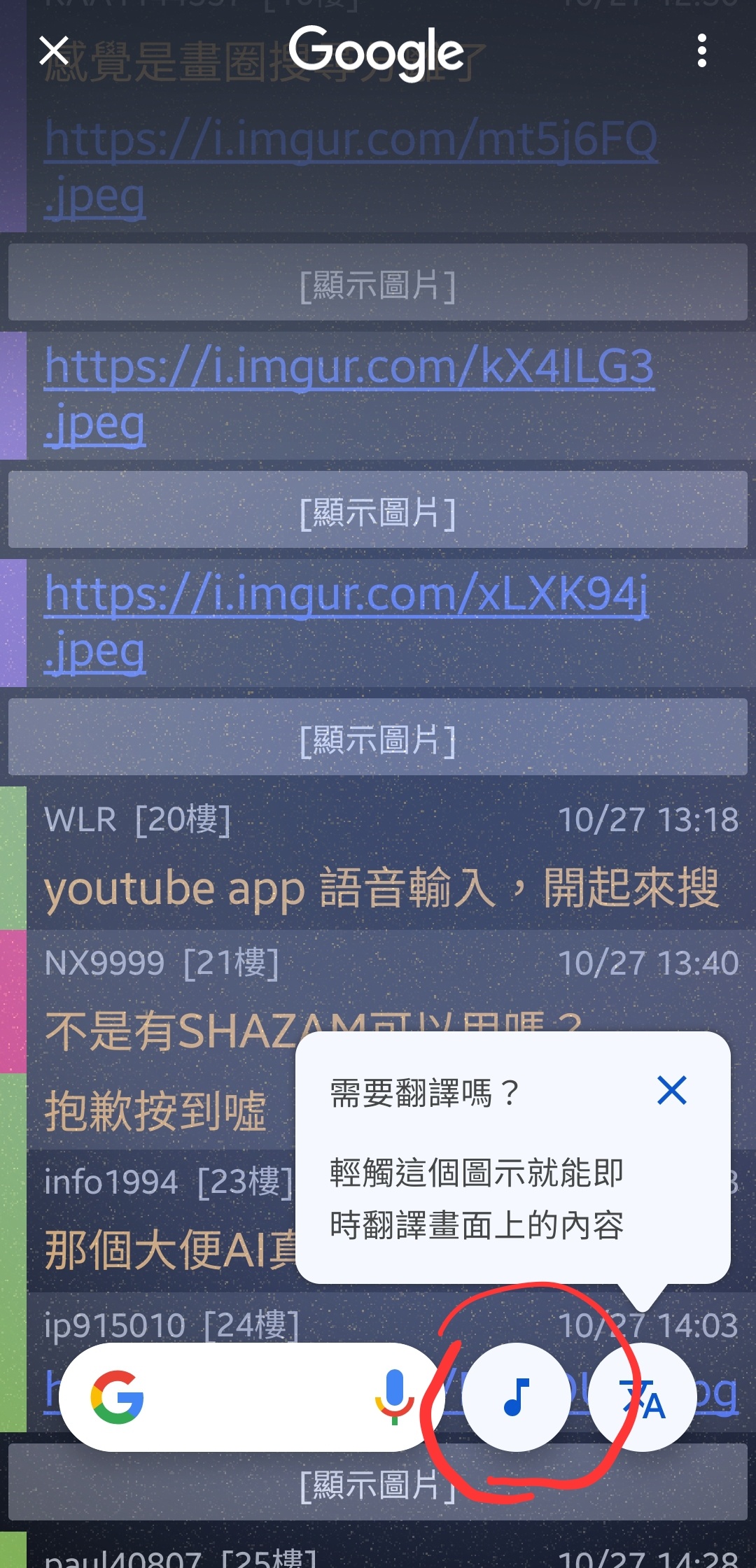Start voice search with the microphone
Viewport: 756px width, 1568px height.
point(394,1397)
